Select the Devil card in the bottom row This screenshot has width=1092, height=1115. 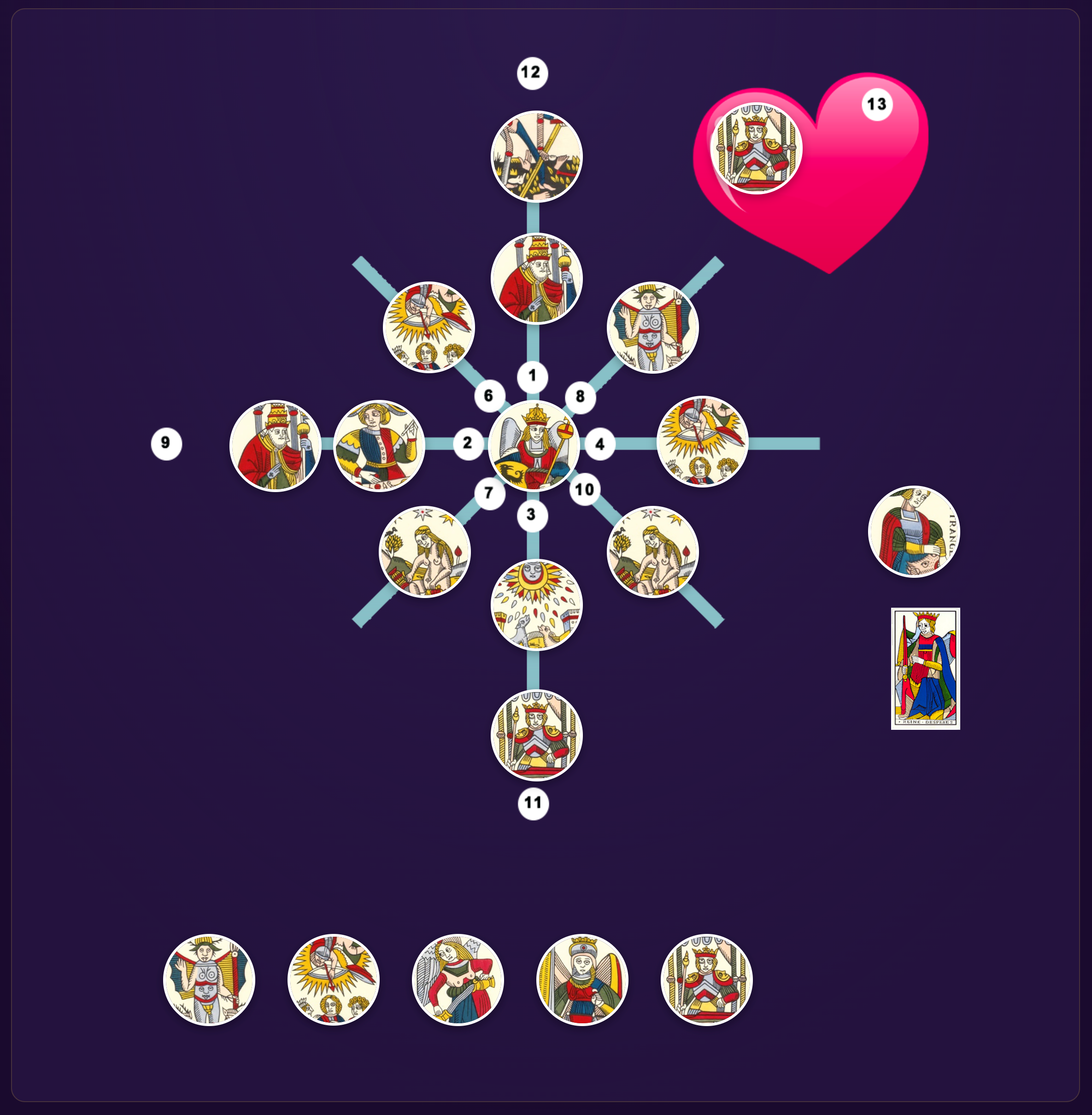tap(209, 980)
